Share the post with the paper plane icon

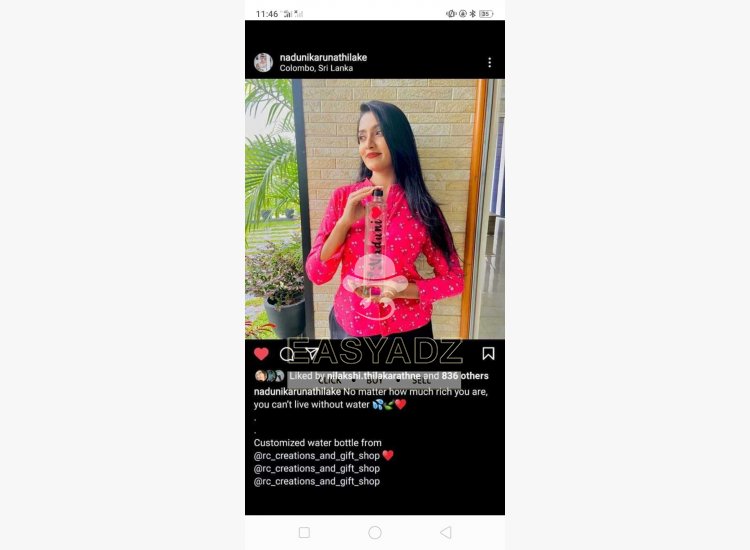click(312, 353)
